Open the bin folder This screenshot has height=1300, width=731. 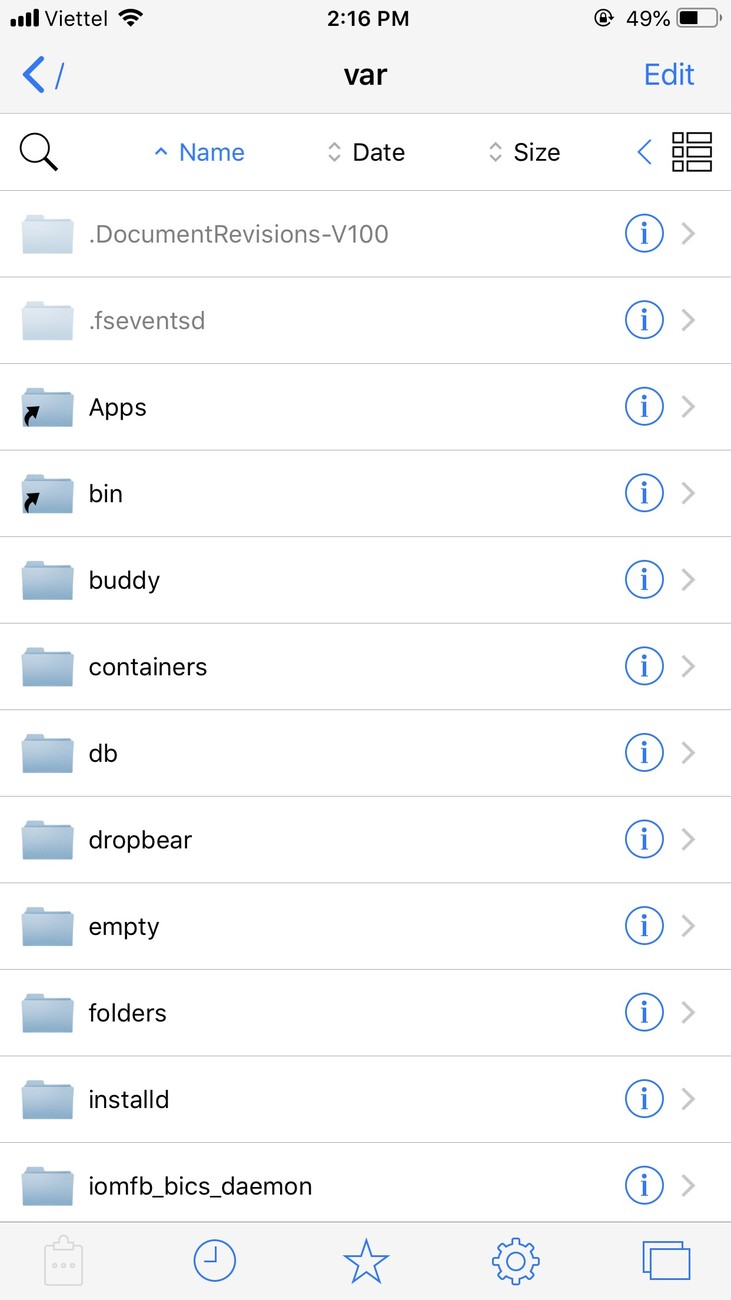365,493
